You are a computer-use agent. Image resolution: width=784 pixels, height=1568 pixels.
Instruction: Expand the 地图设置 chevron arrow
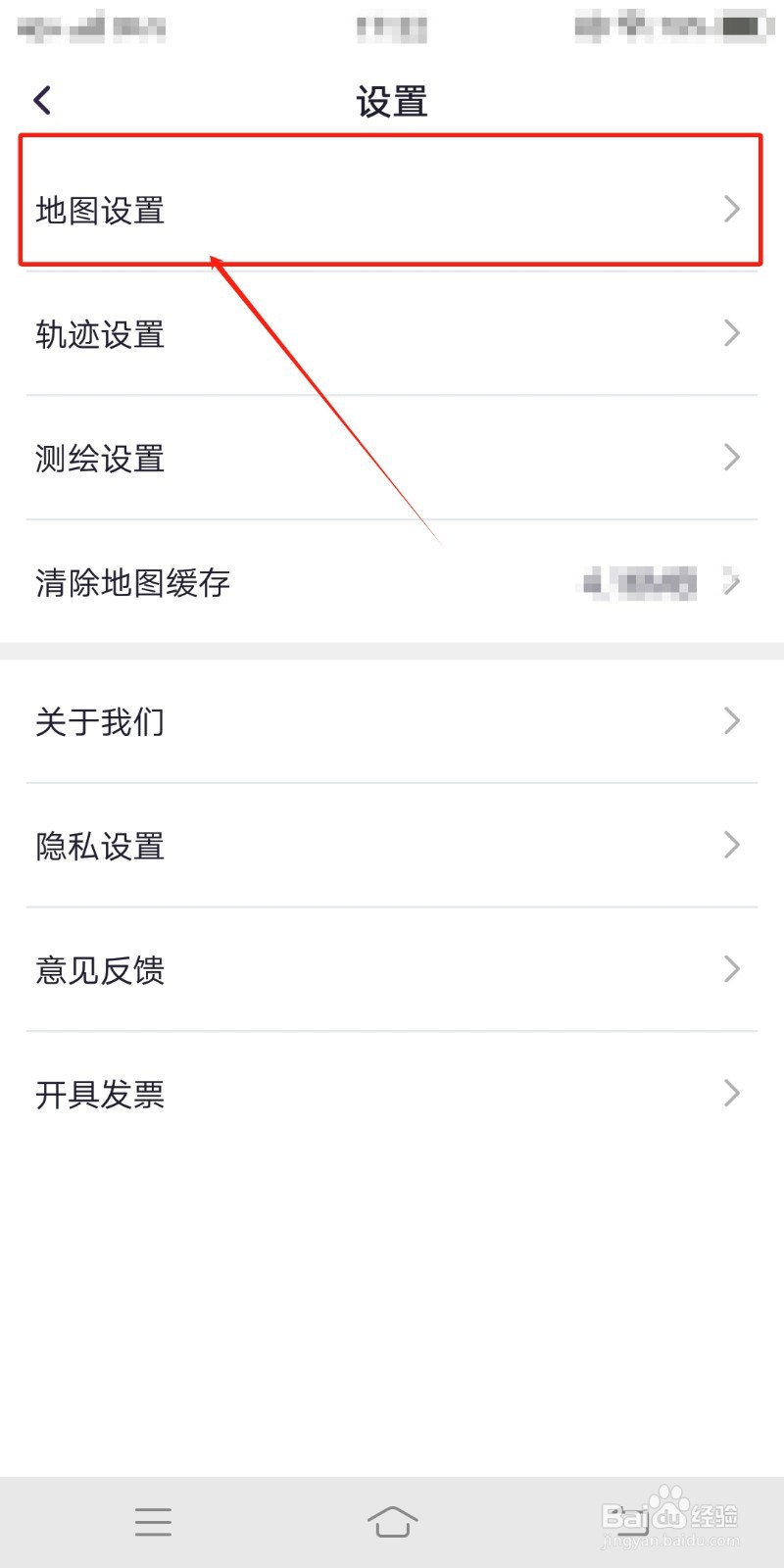coord(730,209)
